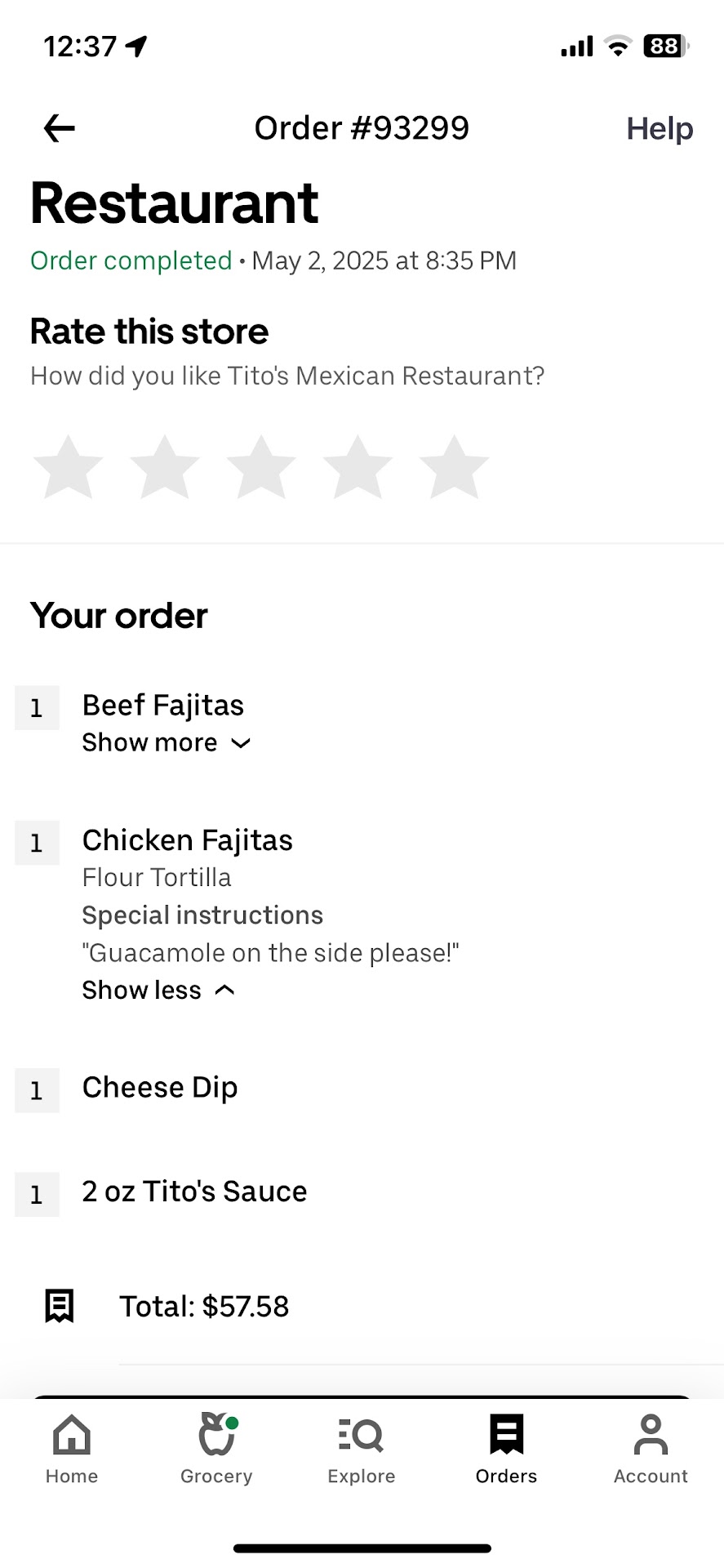The height and width of the screenshot is (1568, 724).
Task: Switch to the Home tab
Action: pos(72,1448)
